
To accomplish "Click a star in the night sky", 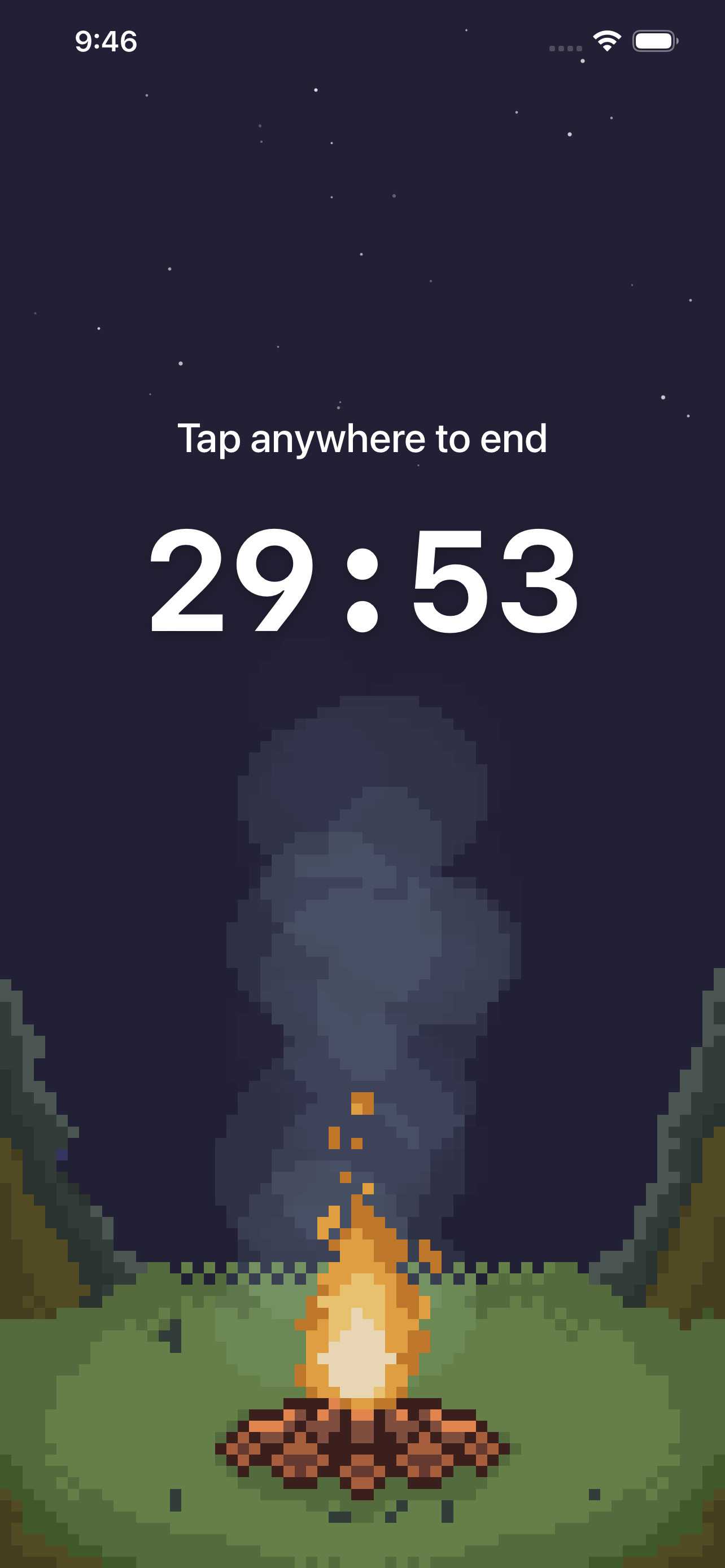I will click(x=316, y=90).
